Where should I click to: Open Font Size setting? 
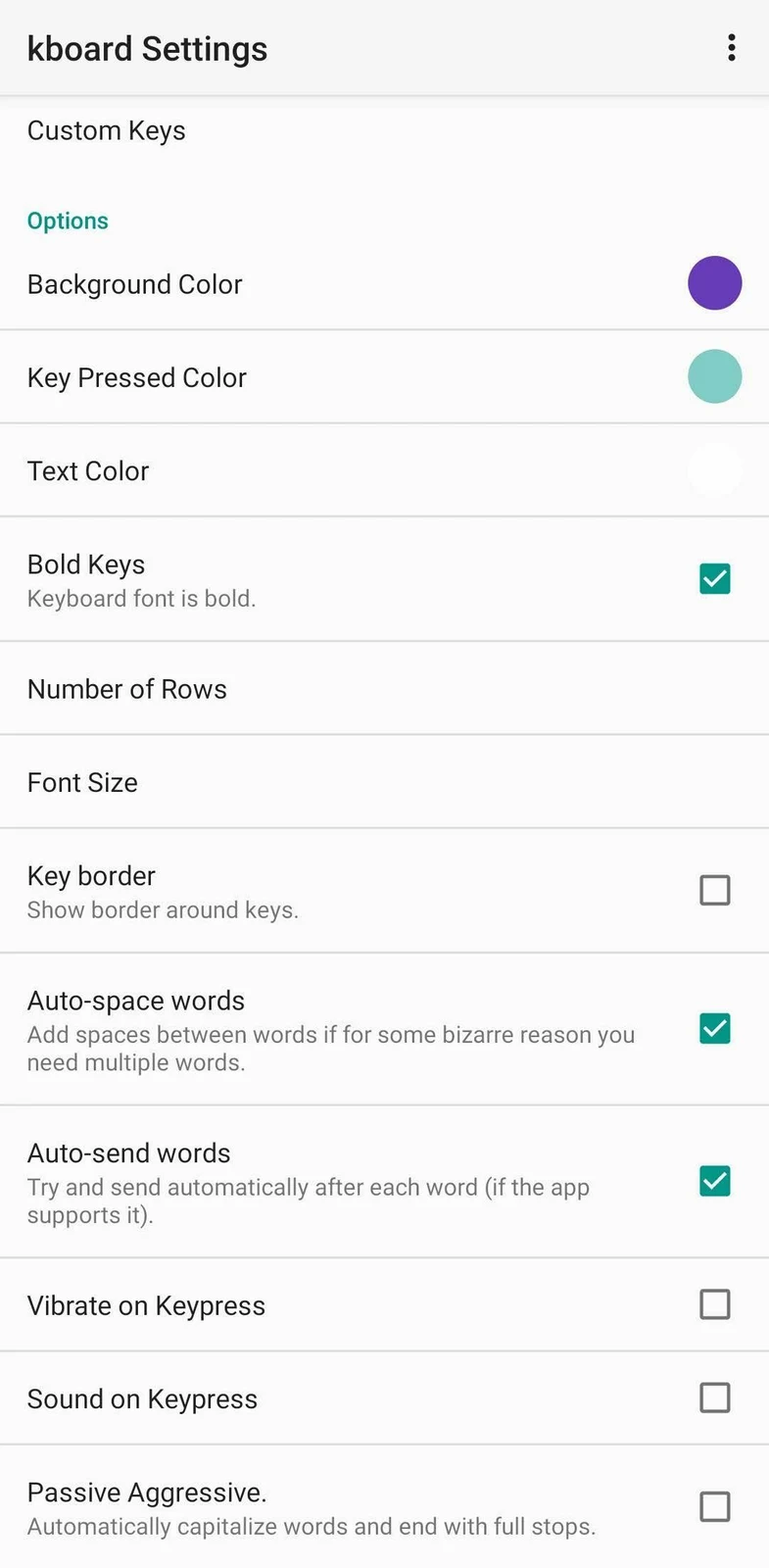point(384,782)
